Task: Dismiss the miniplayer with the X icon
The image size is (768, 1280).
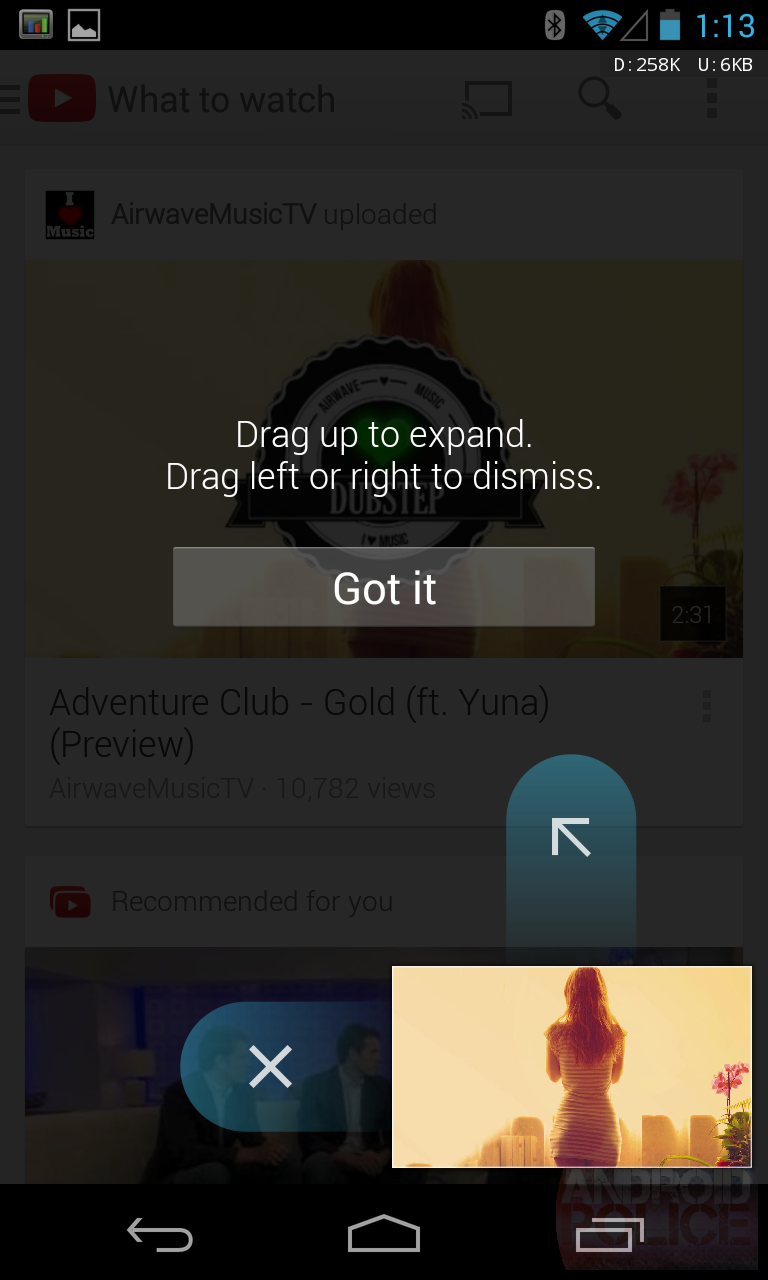Action: tap(270, 1066)
